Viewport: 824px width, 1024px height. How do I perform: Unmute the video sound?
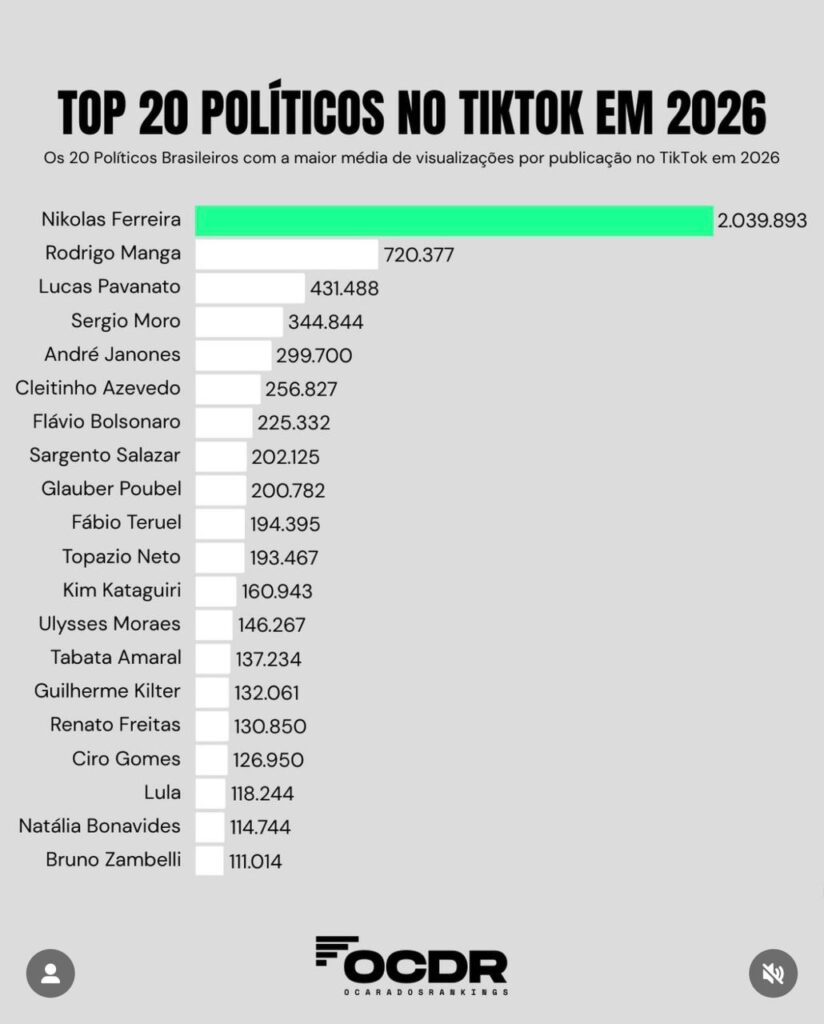(773, 973)
